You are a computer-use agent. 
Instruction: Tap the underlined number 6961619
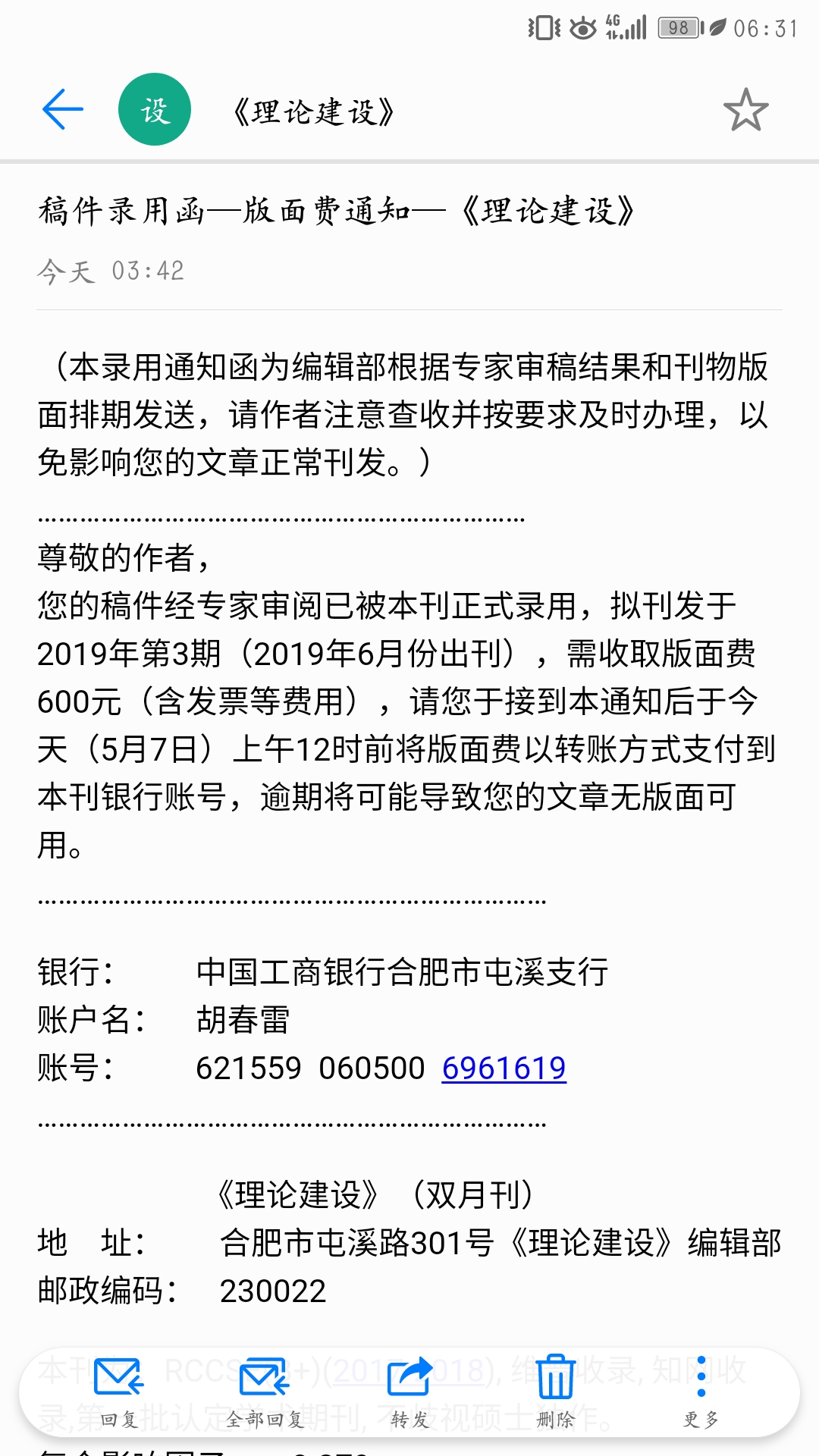coord(504,1068)
